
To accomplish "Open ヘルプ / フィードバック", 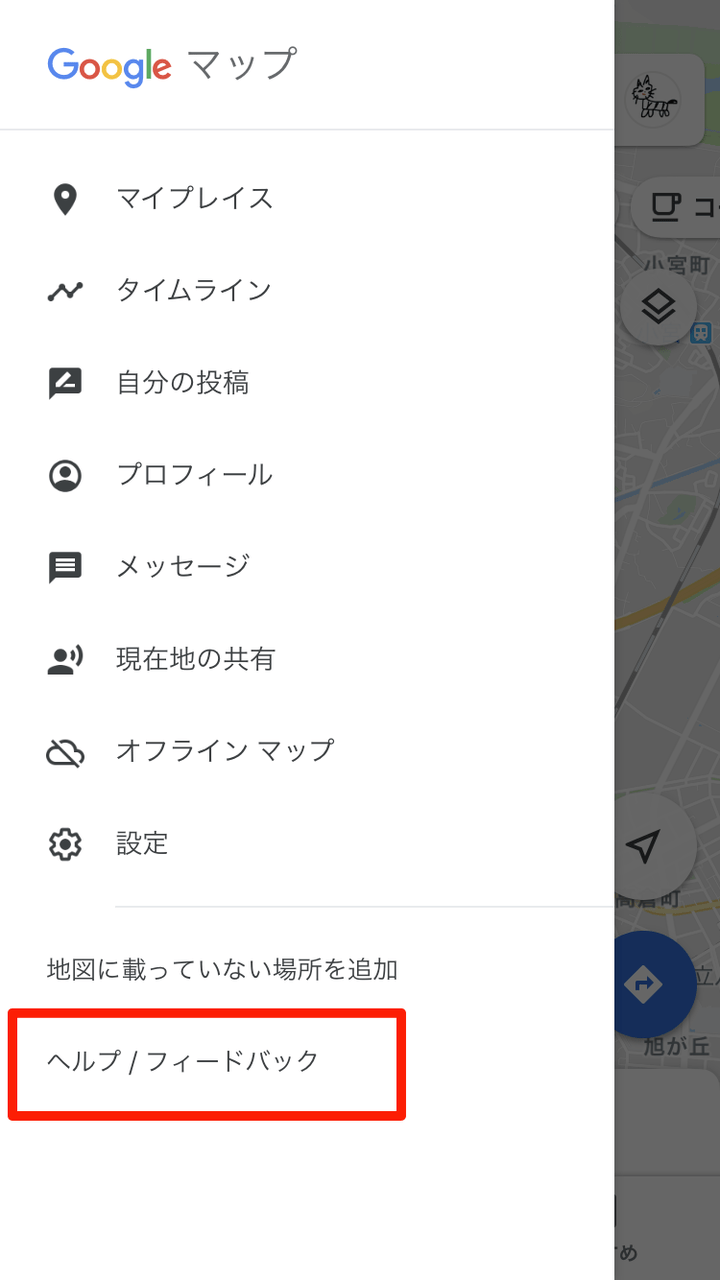I will click(183, 1061).
